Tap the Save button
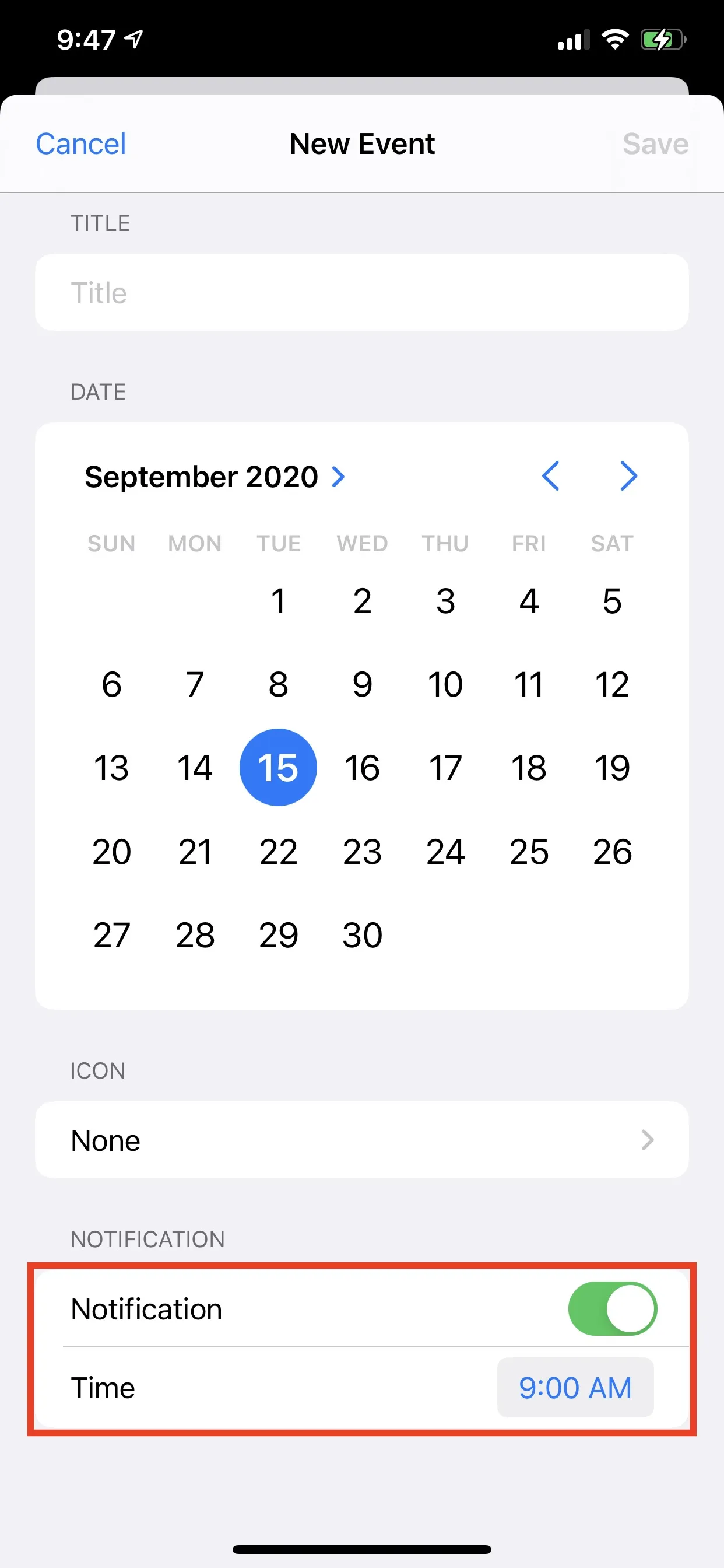The image size is (724, 1568). pos(655,144)
